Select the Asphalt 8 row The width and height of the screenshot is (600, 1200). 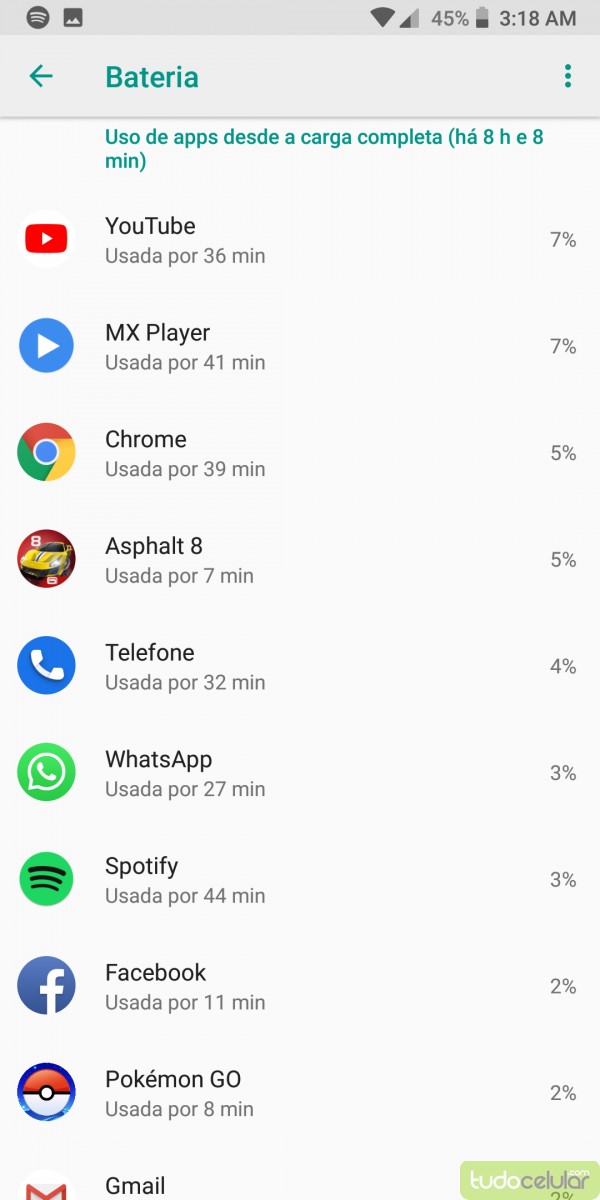pos(300,560)
